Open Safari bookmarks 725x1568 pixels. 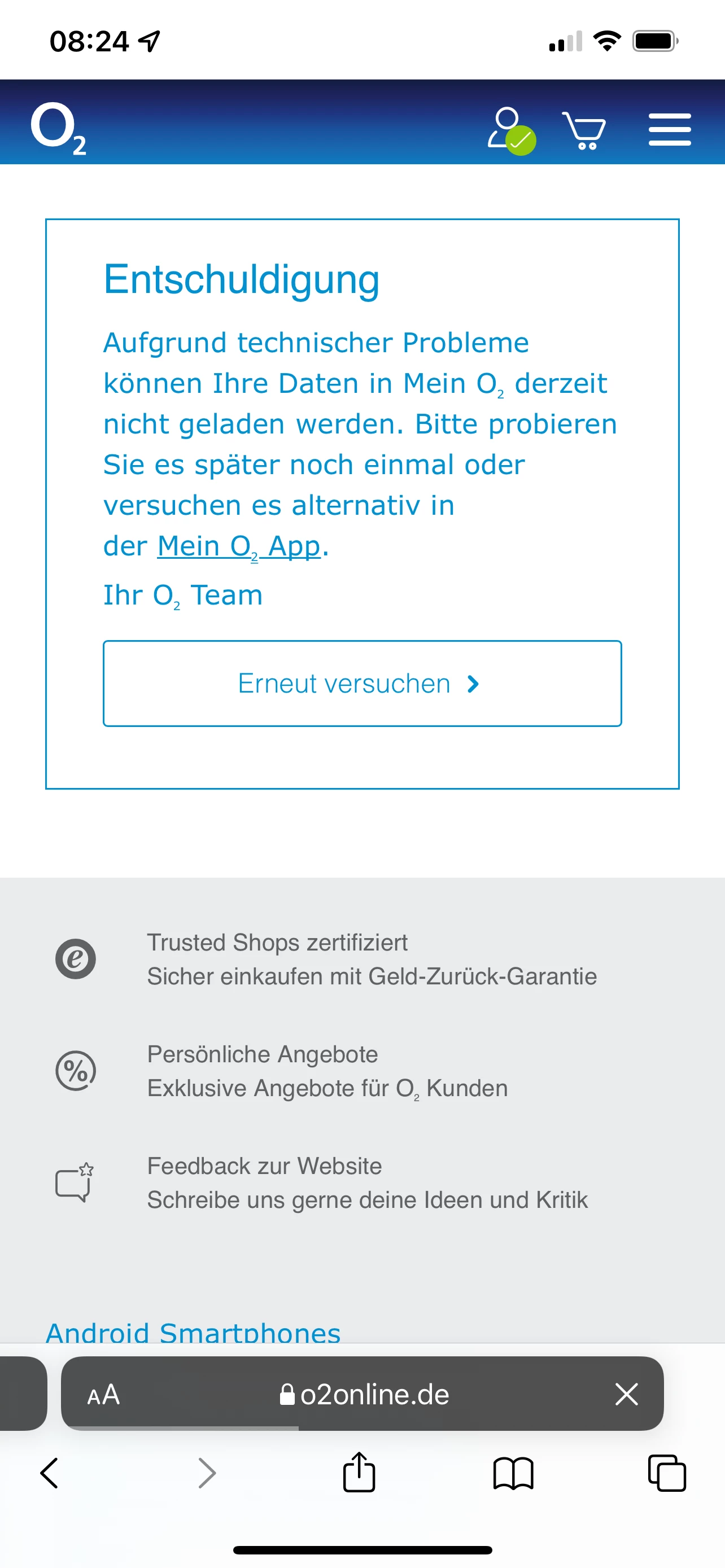513,1473
